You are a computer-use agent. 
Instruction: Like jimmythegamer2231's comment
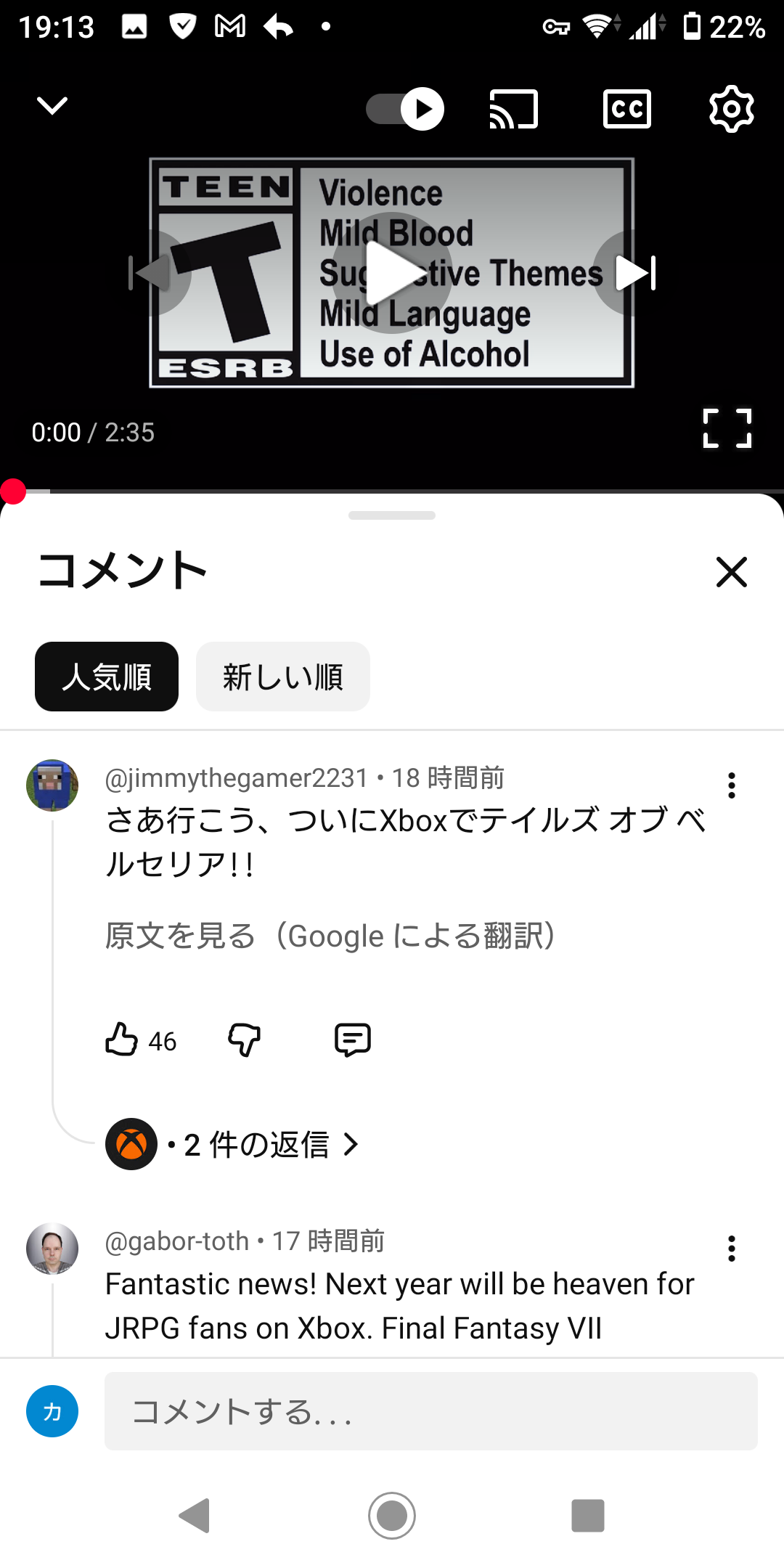(122, 1040)
